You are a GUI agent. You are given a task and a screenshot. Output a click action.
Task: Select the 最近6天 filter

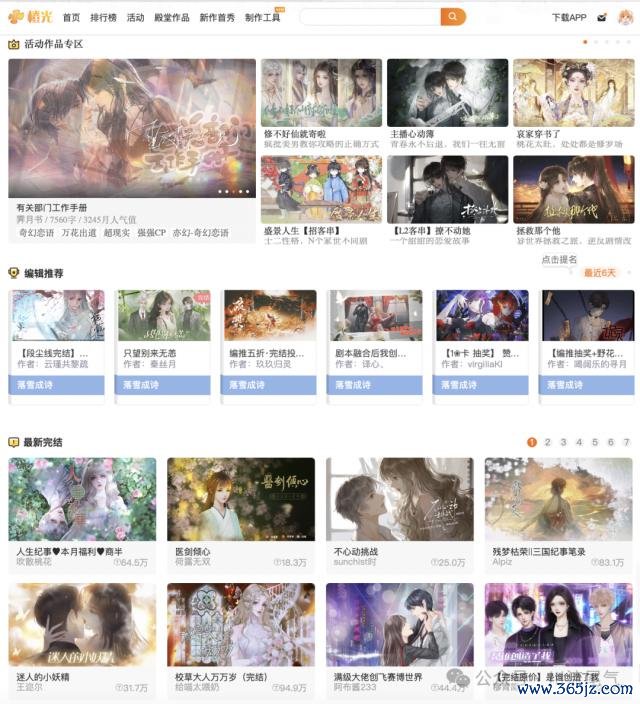(x=601, y=273)
